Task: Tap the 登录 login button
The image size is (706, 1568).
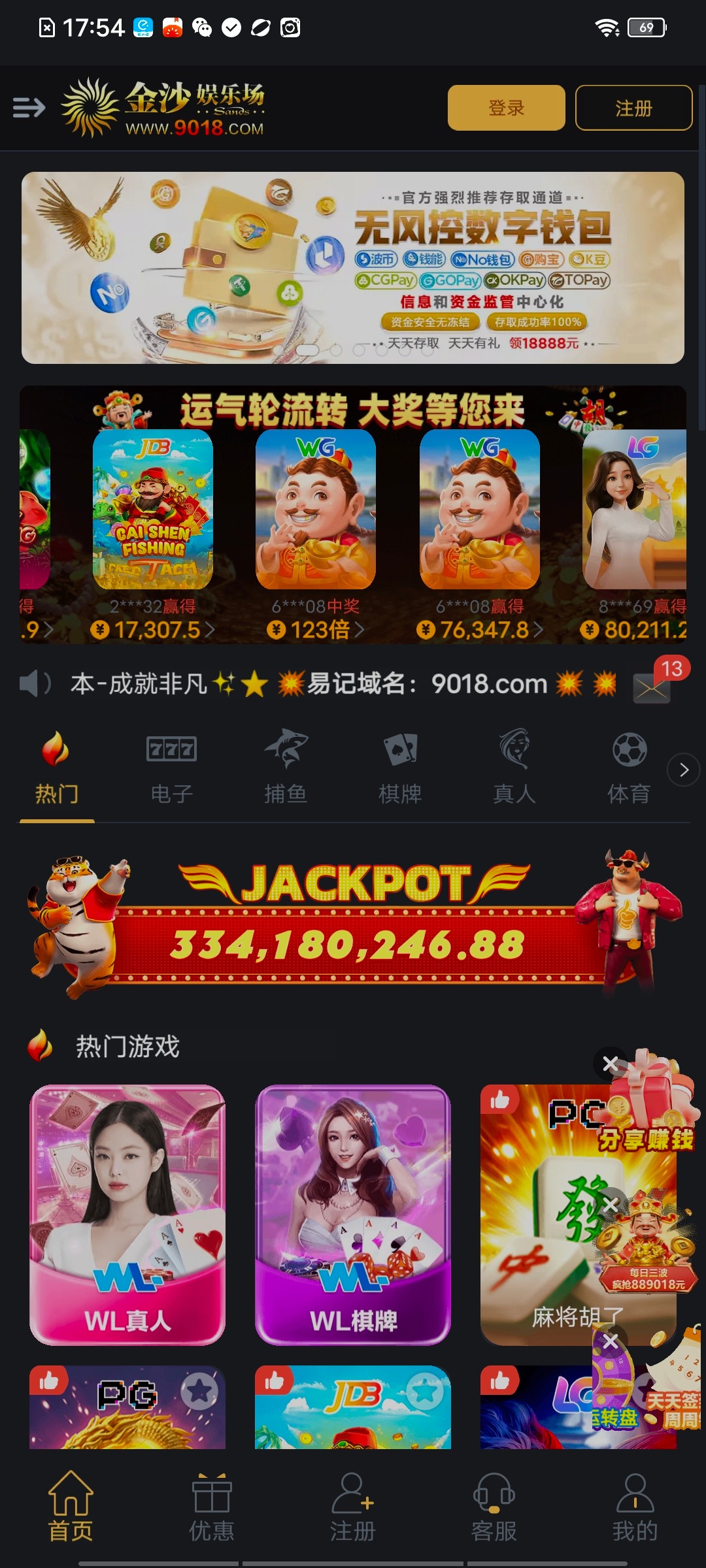Action: pyautogui.click(x=506, y=108)
